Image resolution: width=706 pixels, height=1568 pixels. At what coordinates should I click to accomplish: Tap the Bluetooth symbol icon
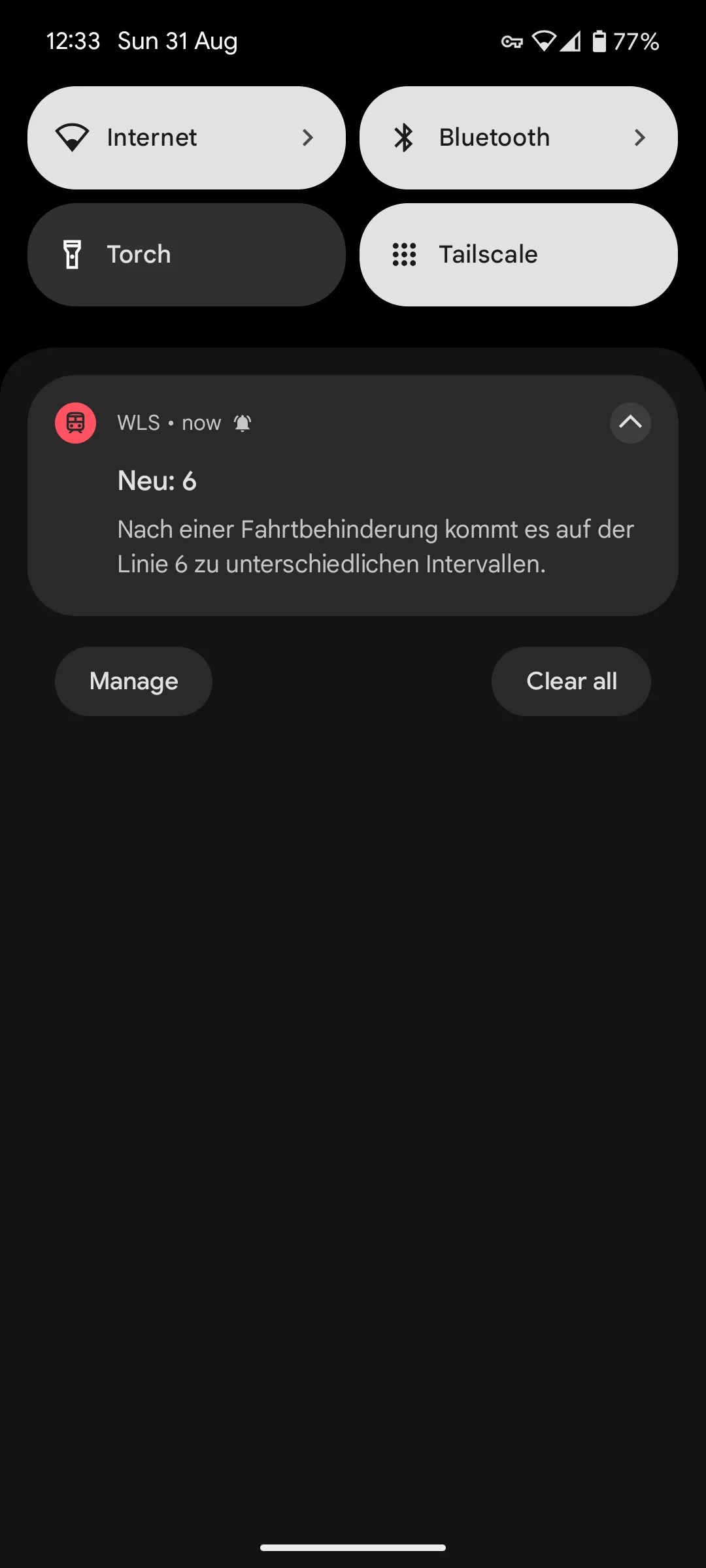(404, 137)
